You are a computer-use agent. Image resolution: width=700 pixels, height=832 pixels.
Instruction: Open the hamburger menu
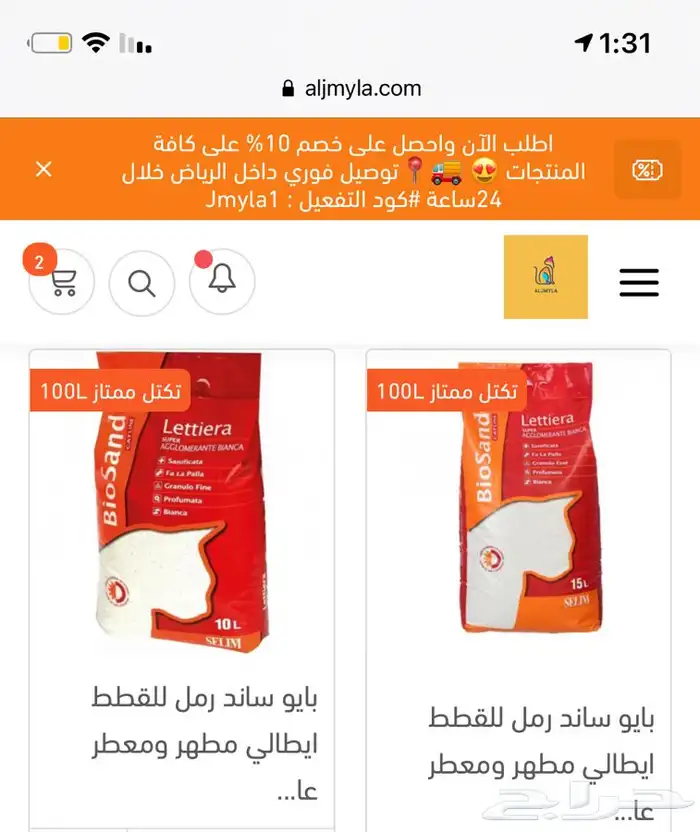tap(639, 282)
